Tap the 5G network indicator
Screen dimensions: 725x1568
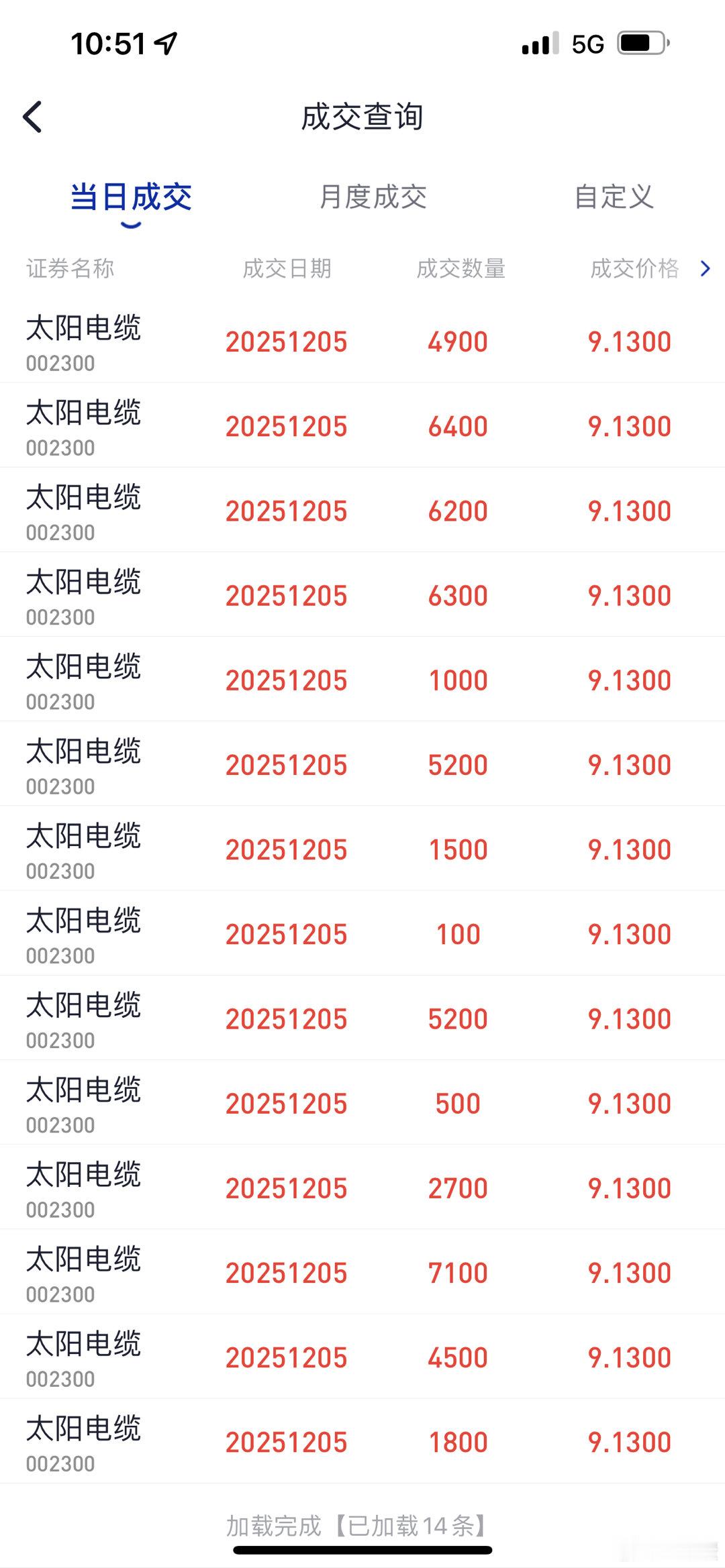pos(587,42)
